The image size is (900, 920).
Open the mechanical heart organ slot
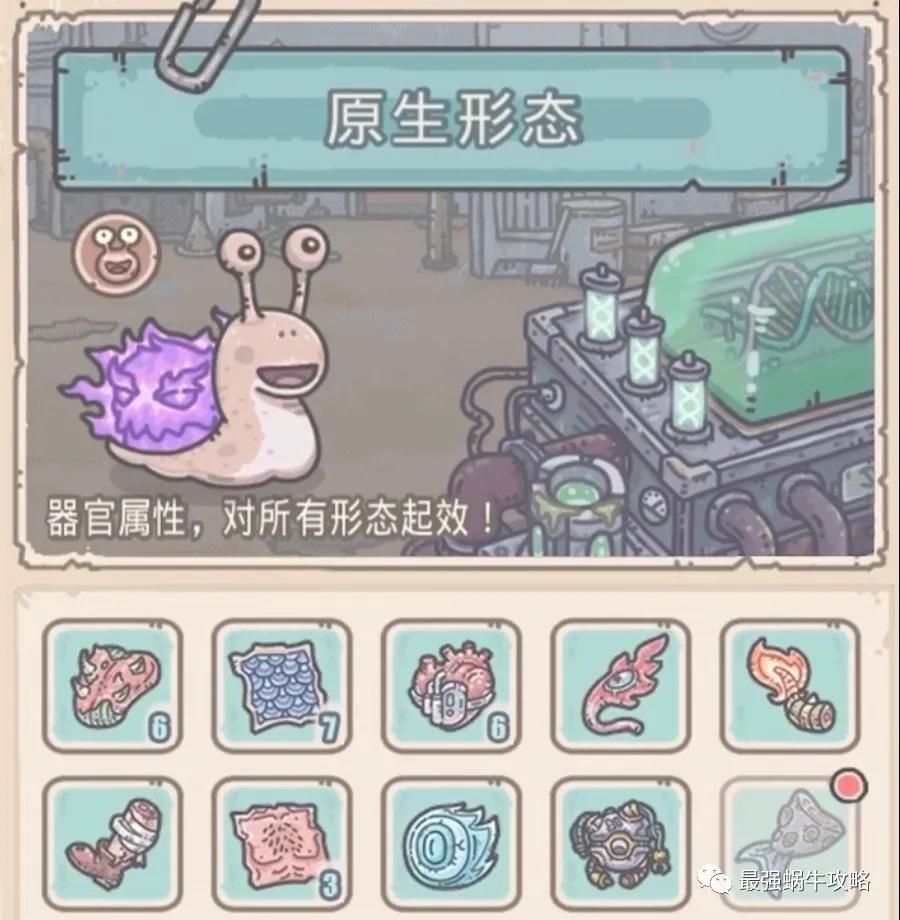pos(452,685)
